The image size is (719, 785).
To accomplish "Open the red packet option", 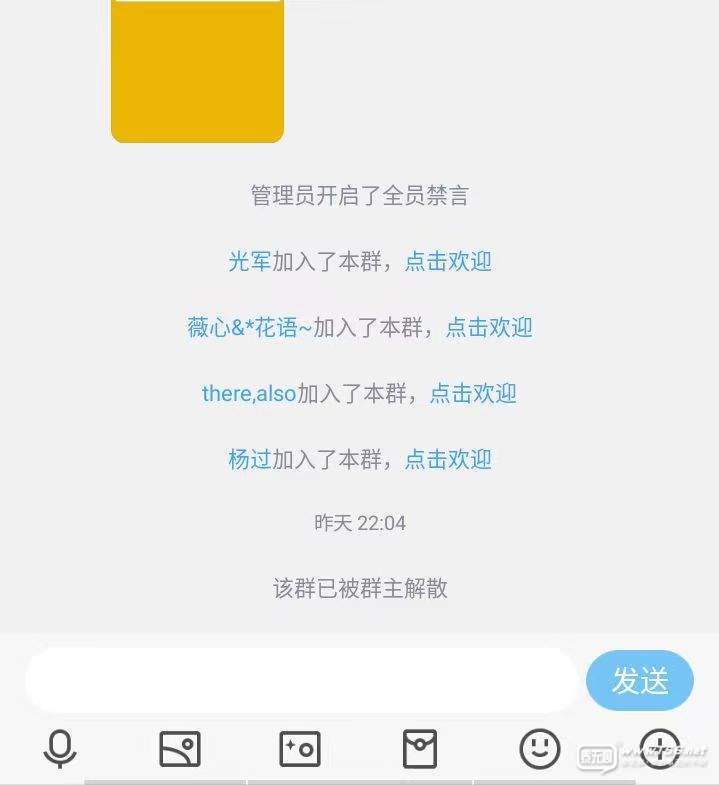I will pos(420,748).
